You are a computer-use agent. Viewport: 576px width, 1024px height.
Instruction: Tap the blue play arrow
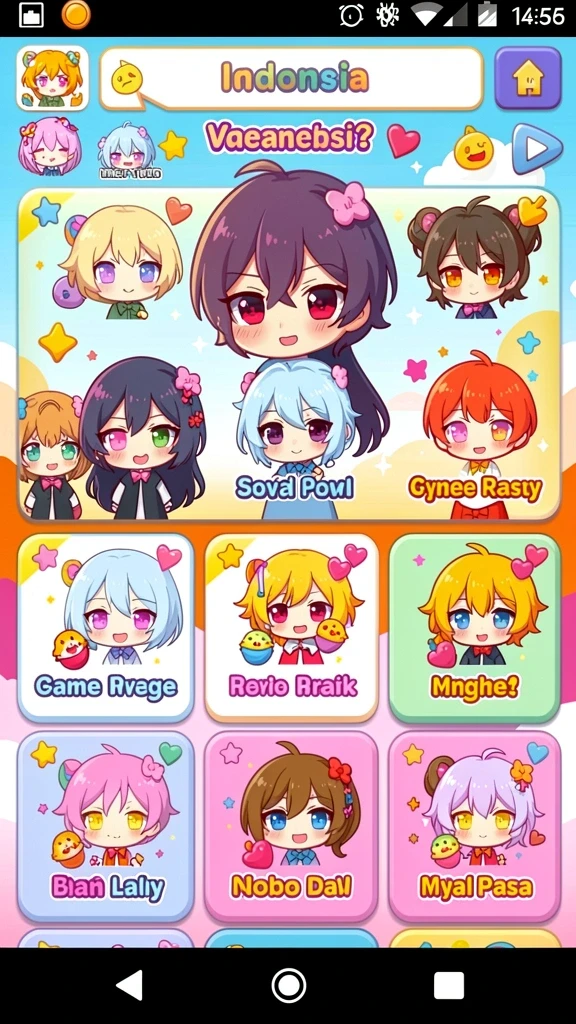tap(537, 149)
